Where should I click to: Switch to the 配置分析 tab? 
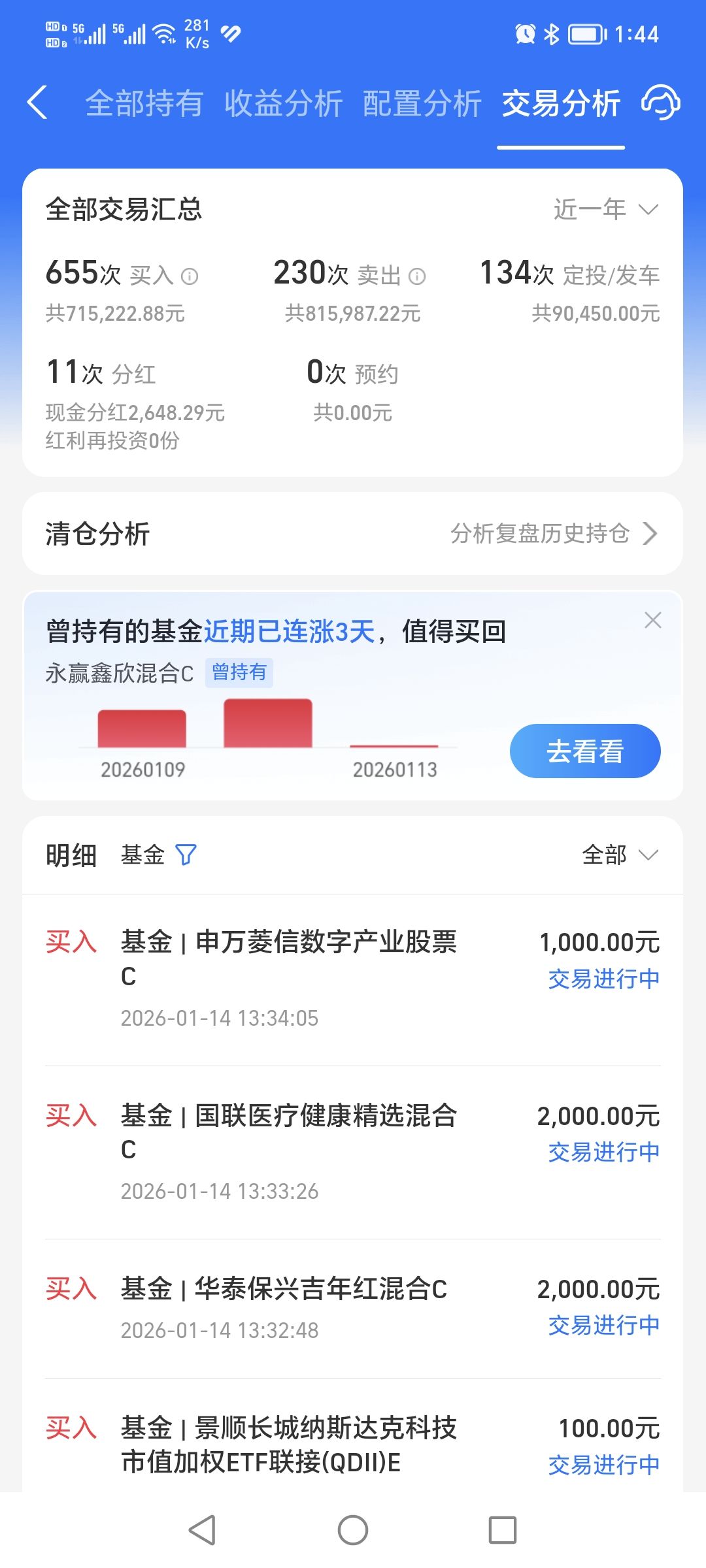click(422, 103)
